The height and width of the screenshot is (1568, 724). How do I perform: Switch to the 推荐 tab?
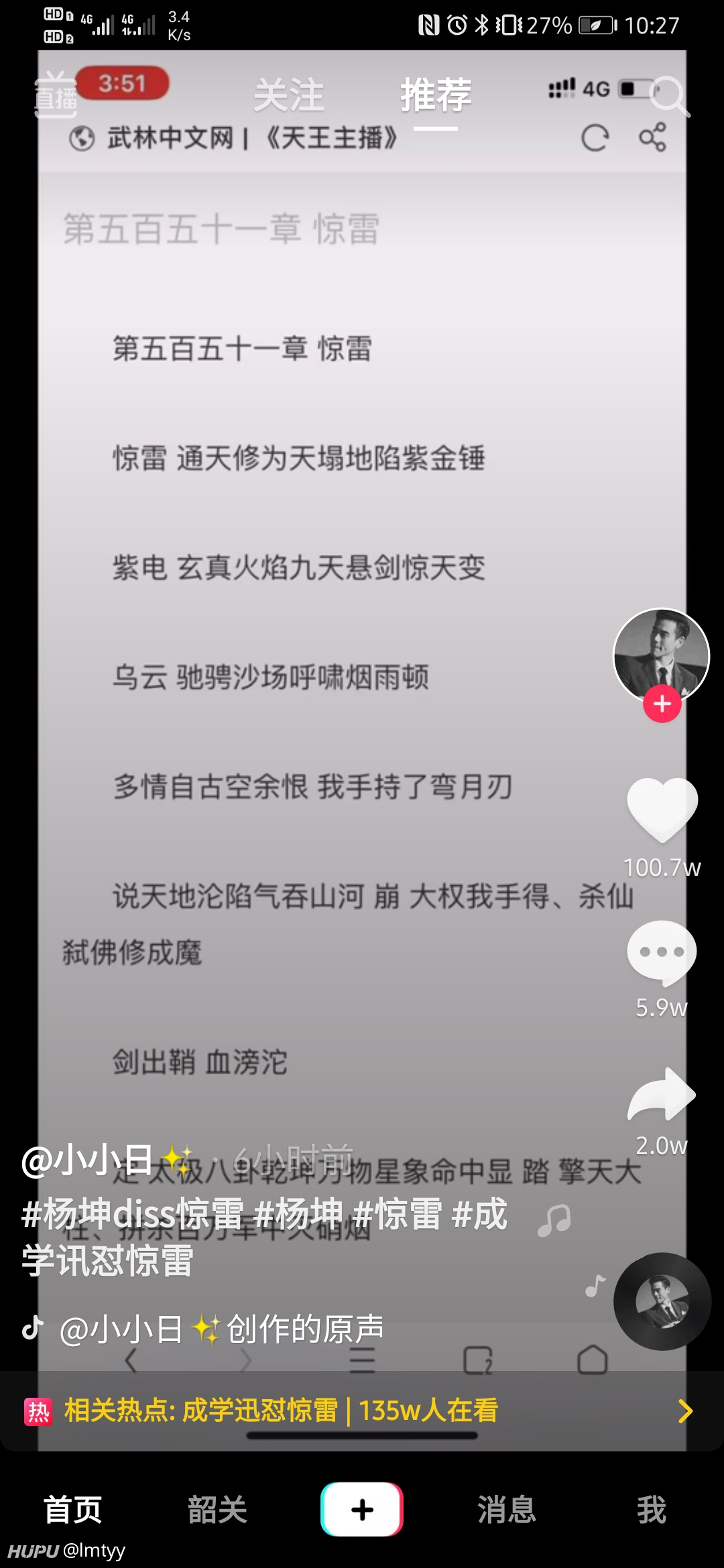click(x=436, y=94)
